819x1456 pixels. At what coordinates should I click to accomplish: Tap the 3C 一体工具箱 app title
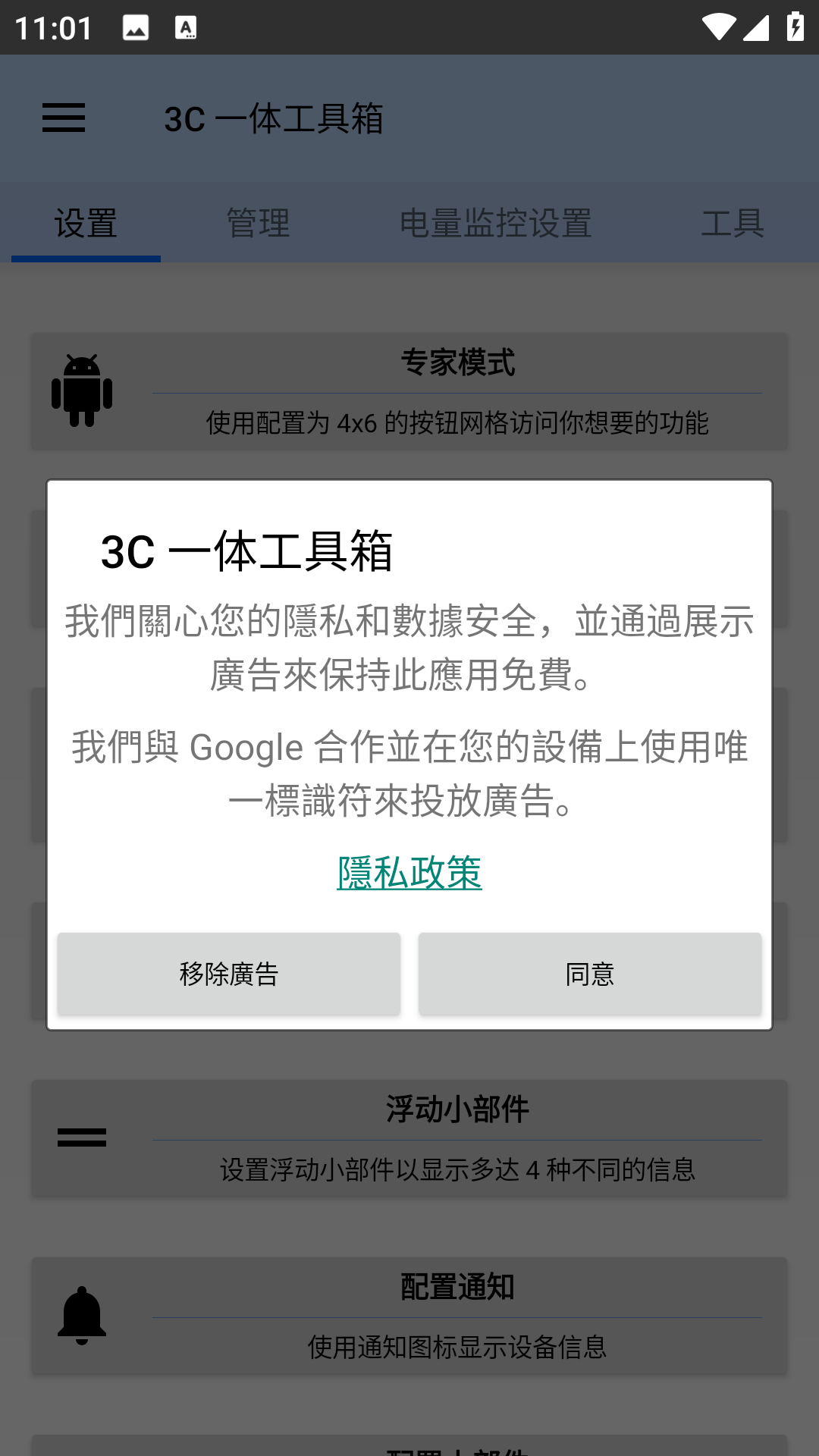coord(275,118)
